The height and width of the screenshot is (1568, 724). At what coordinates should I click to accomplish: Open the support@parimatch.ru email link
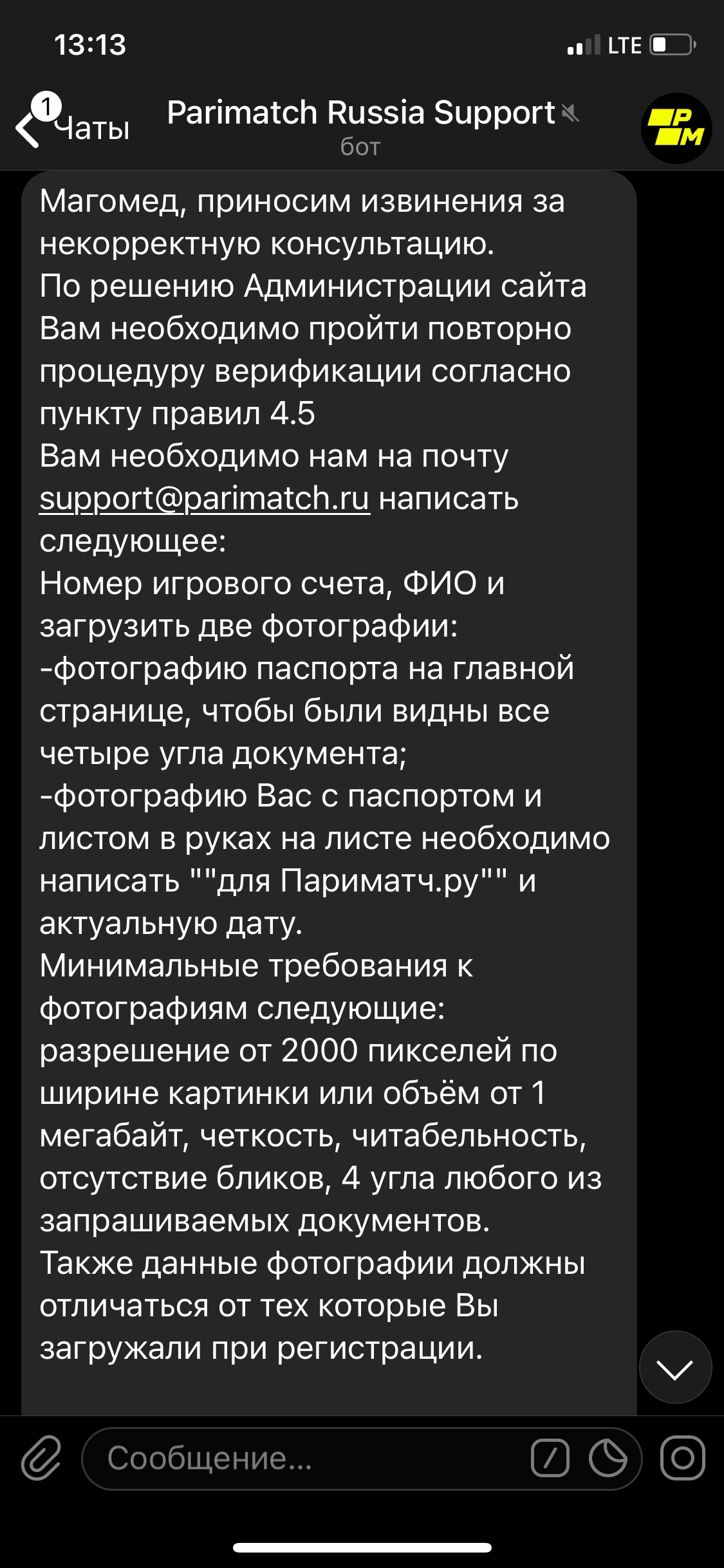(x=205, y=499)
